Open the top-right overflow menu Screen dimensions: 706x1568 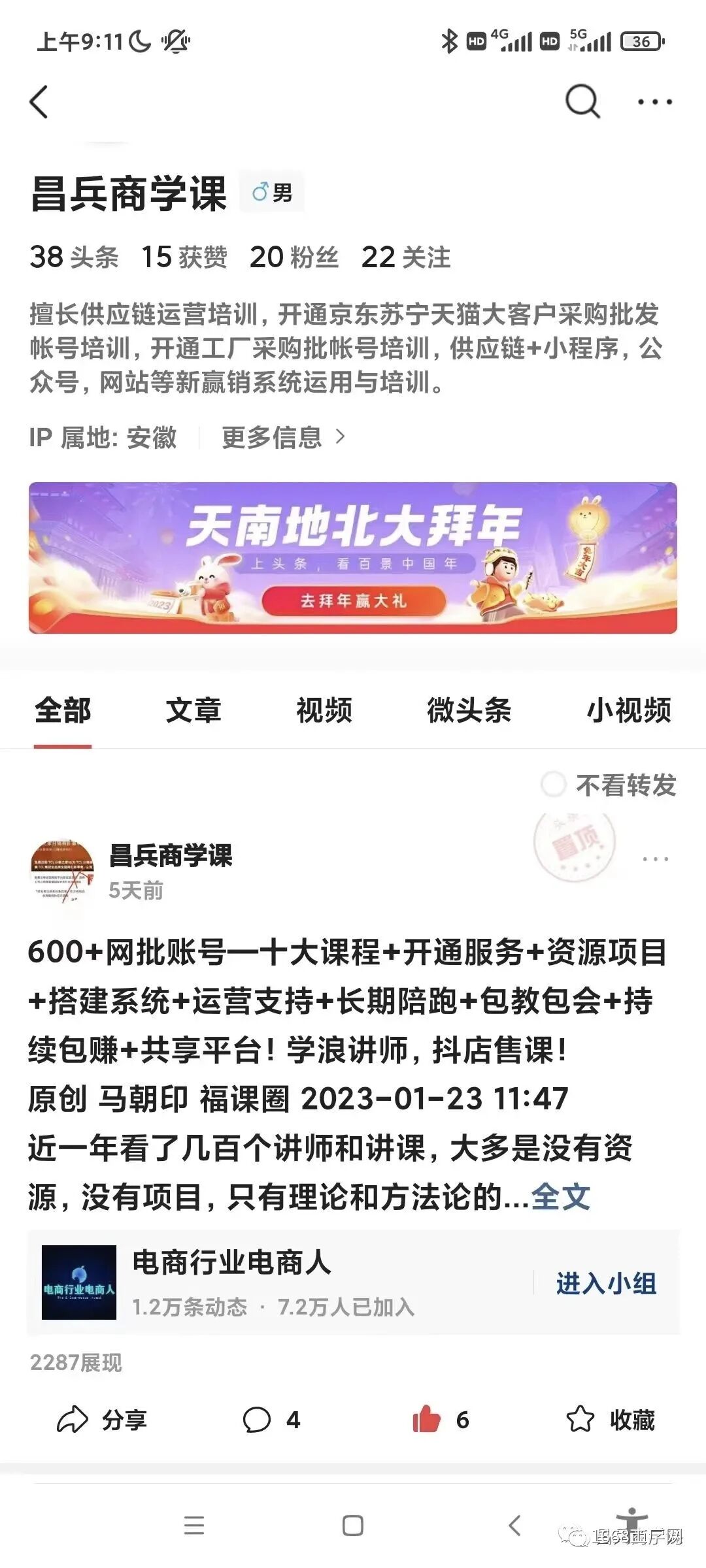(654, 102)
